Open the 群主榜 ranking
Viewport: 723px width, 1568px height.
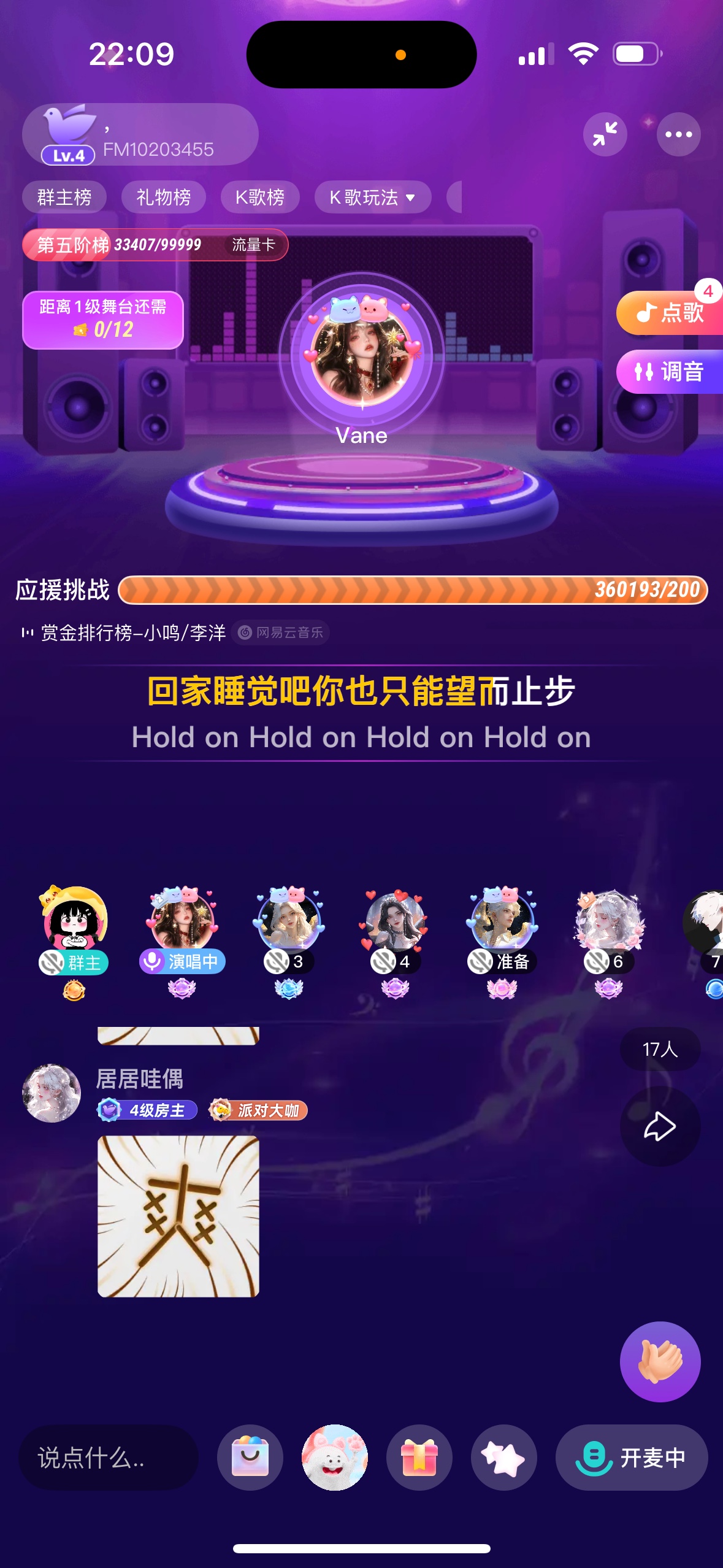tap(64, 198)
